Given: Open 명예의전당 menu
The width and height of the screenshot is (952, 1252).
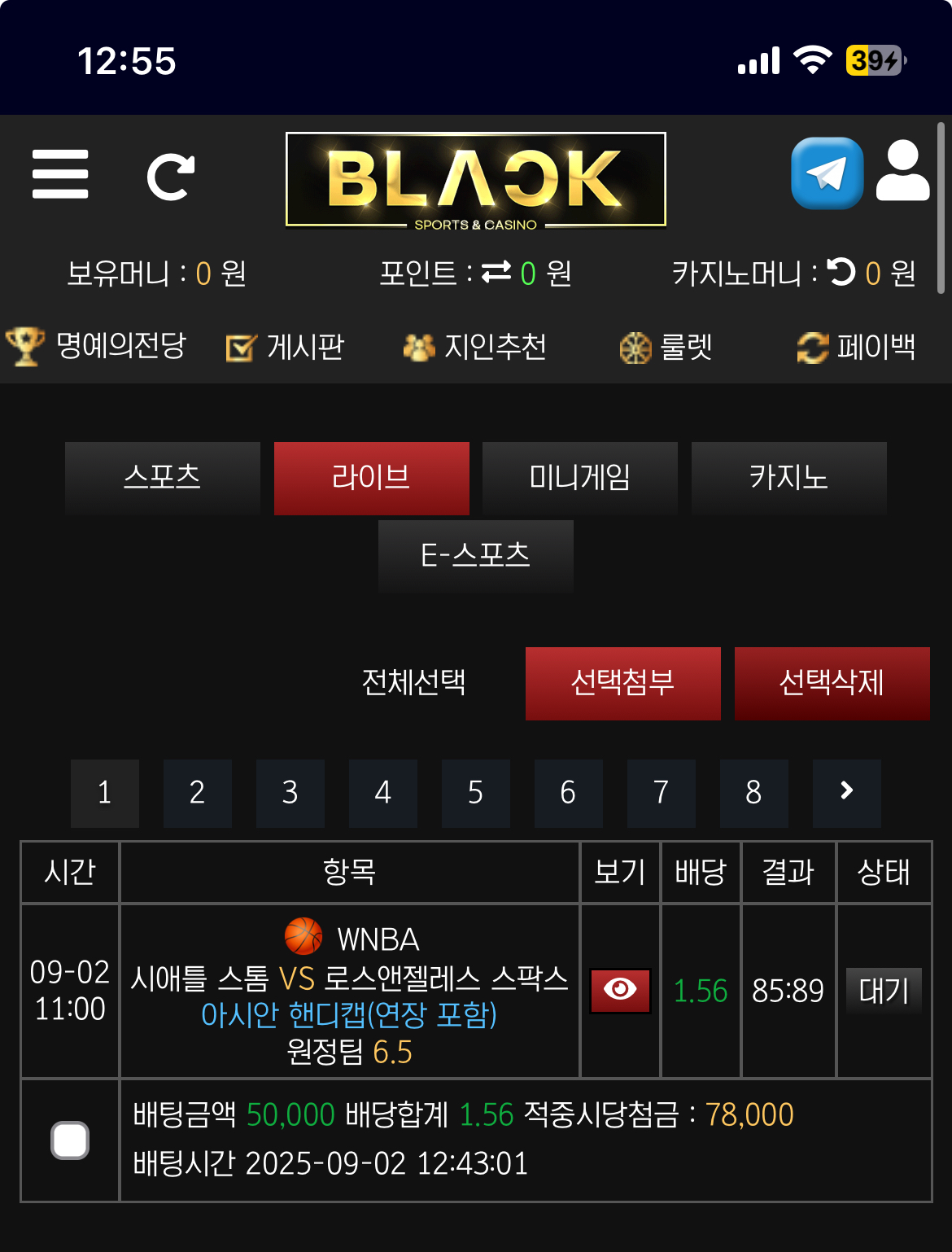Looking at the screenshot, I should pos(98,347).
